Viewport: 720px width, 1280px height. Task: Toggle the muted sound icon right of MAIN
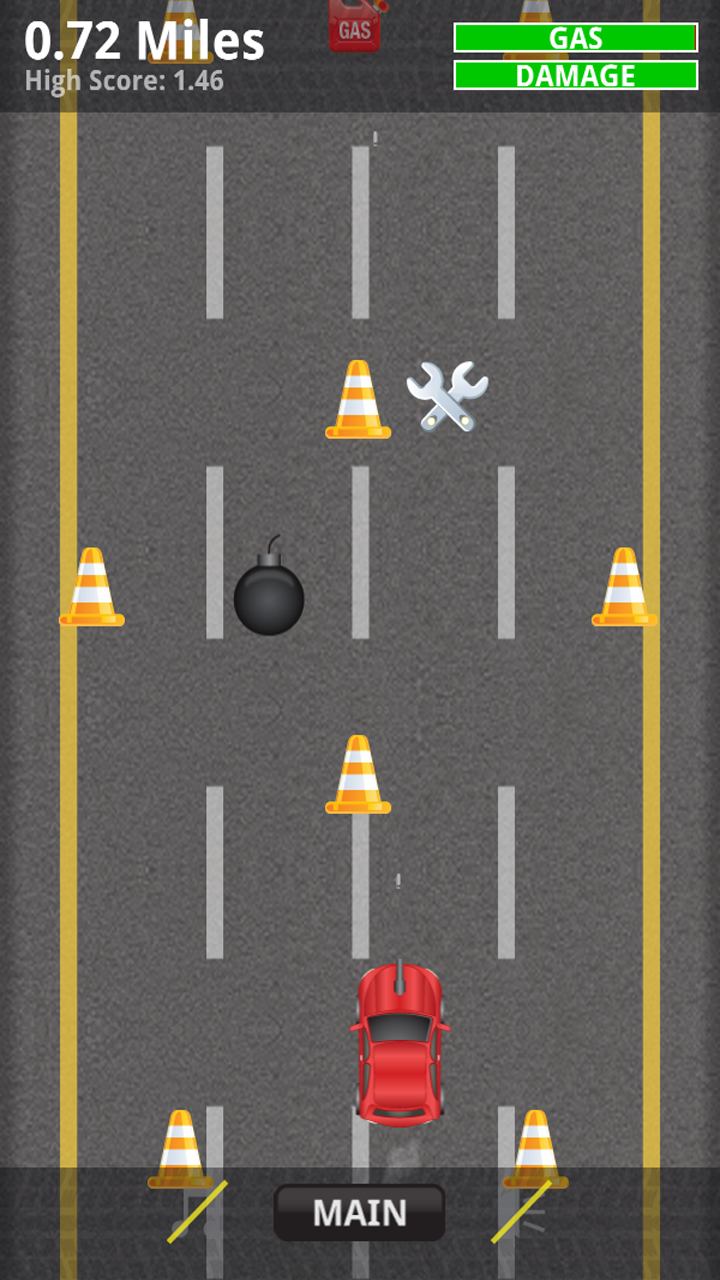coord(521,1213)
